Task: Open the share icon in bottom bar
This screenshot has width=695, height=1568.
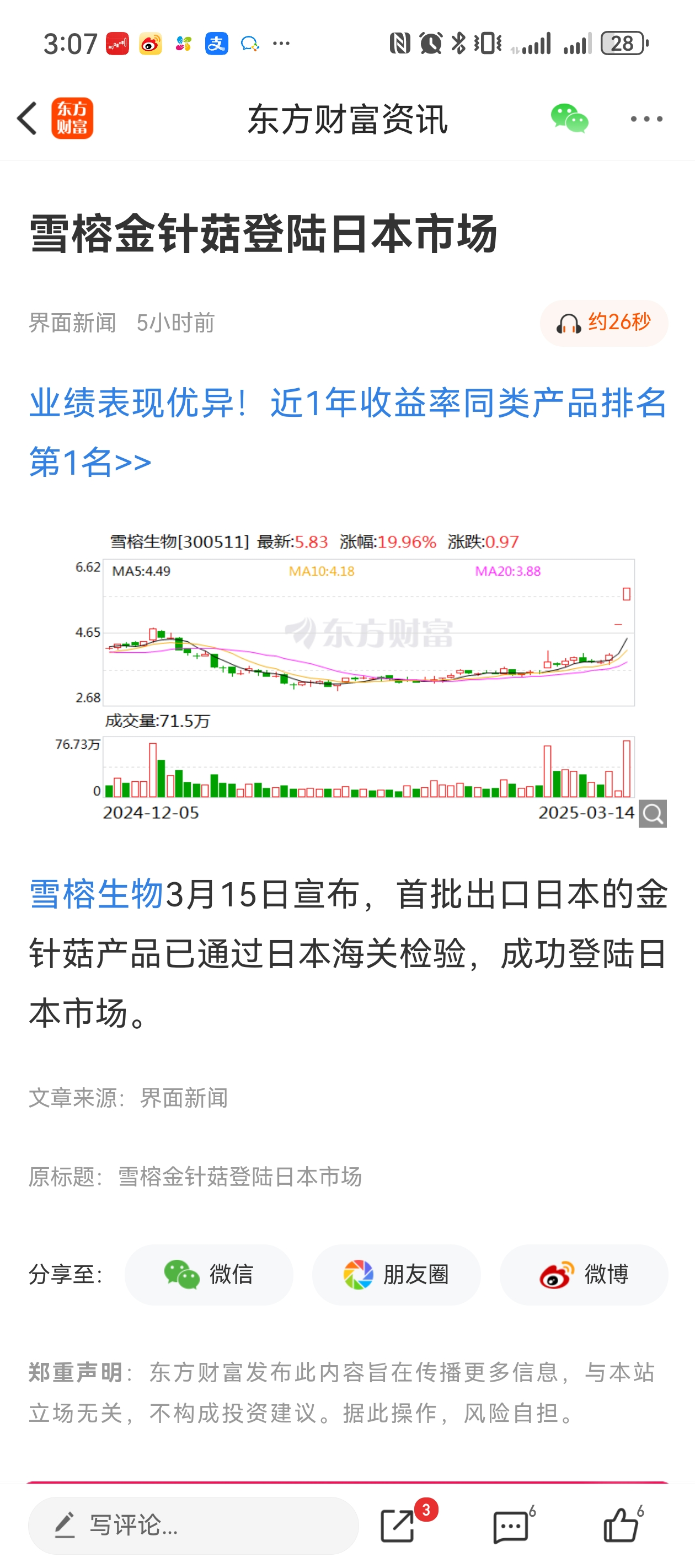Action: (x=398, y=1525)
